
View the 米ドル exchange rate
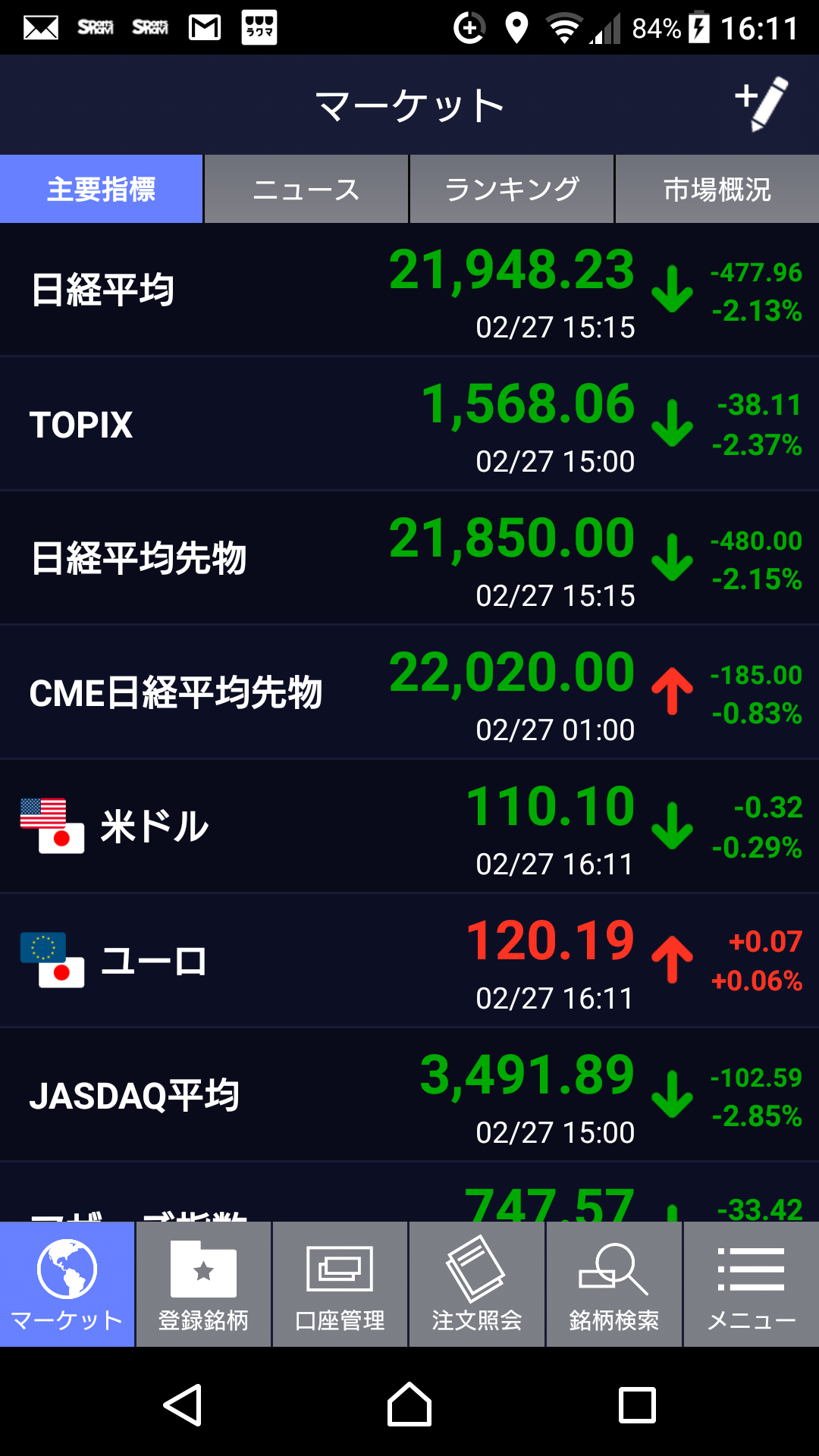coord(409,827)
